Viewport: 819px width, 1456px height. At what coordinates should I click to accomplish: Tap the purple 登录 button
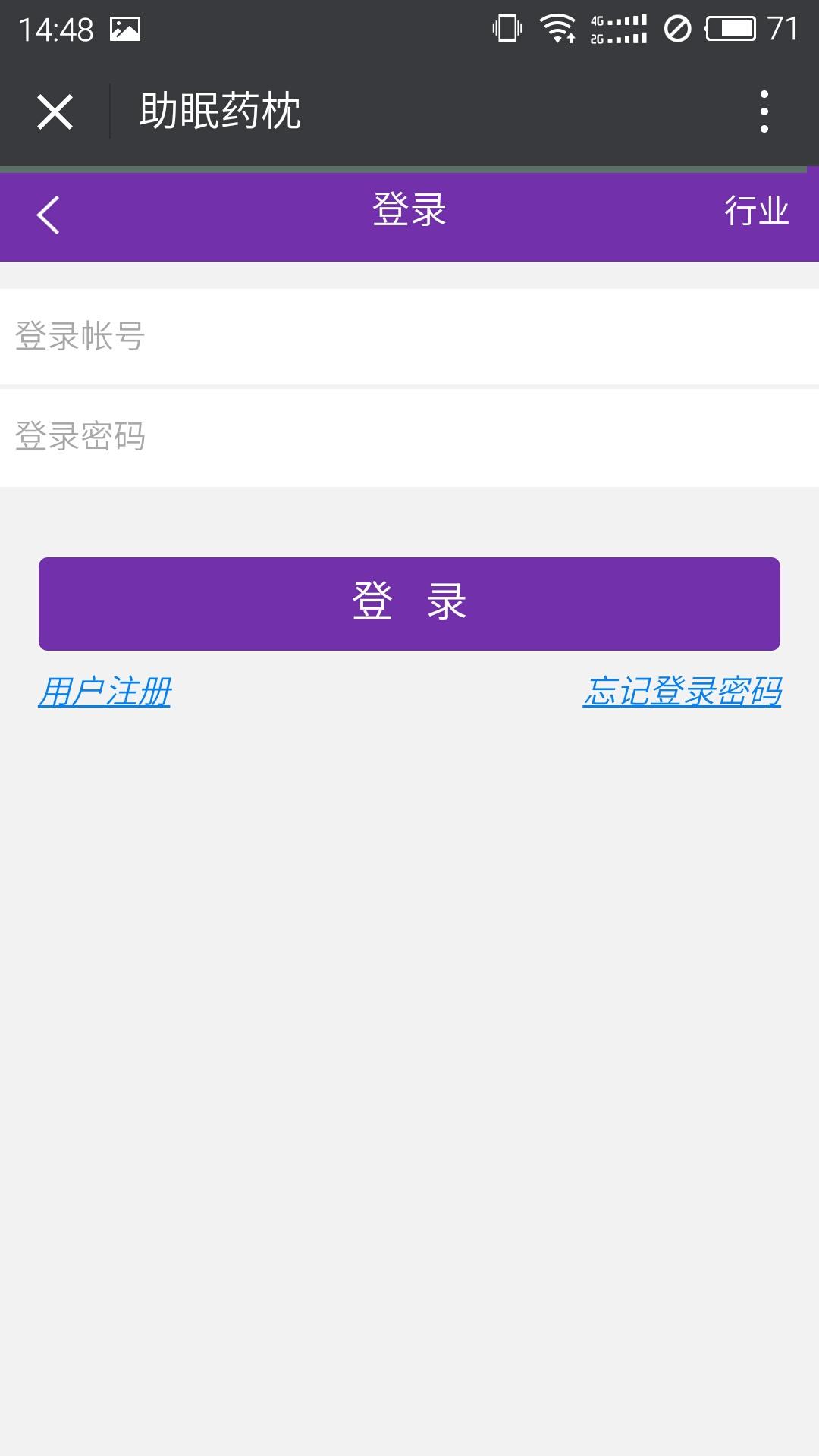[x=409, y=604]
